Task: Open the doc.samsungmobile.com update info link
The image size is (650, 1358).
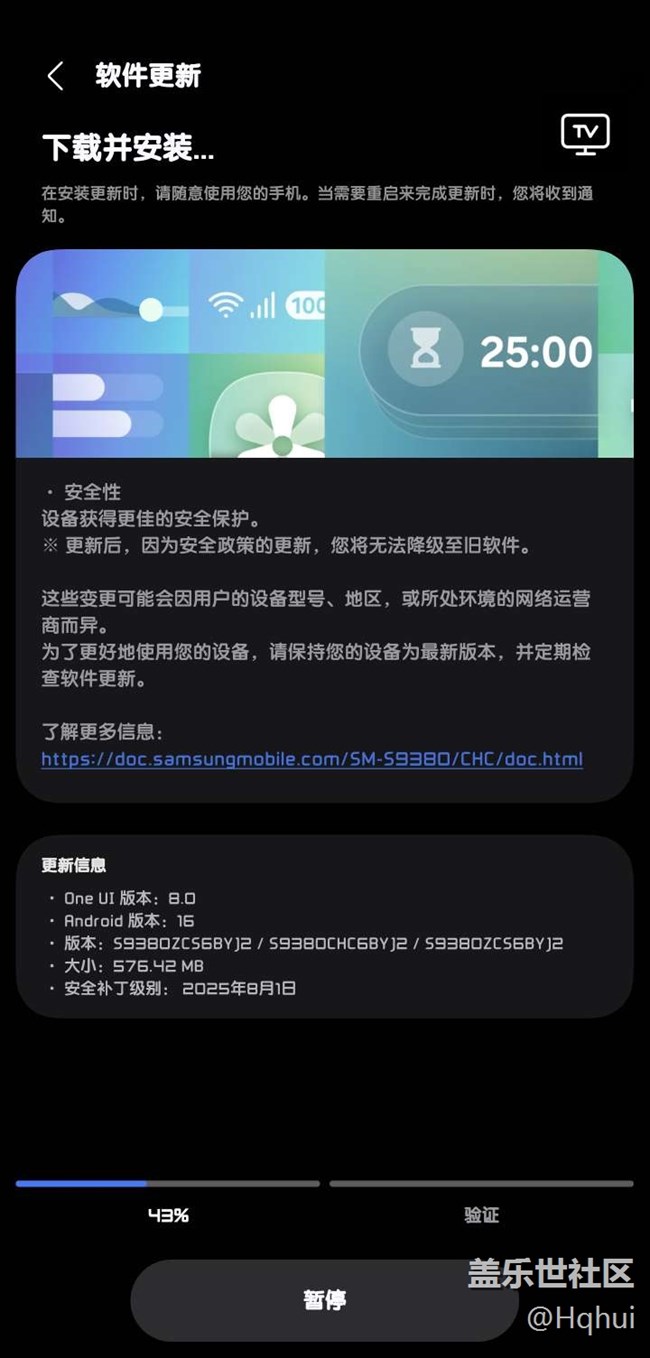Action: [312, 759]
